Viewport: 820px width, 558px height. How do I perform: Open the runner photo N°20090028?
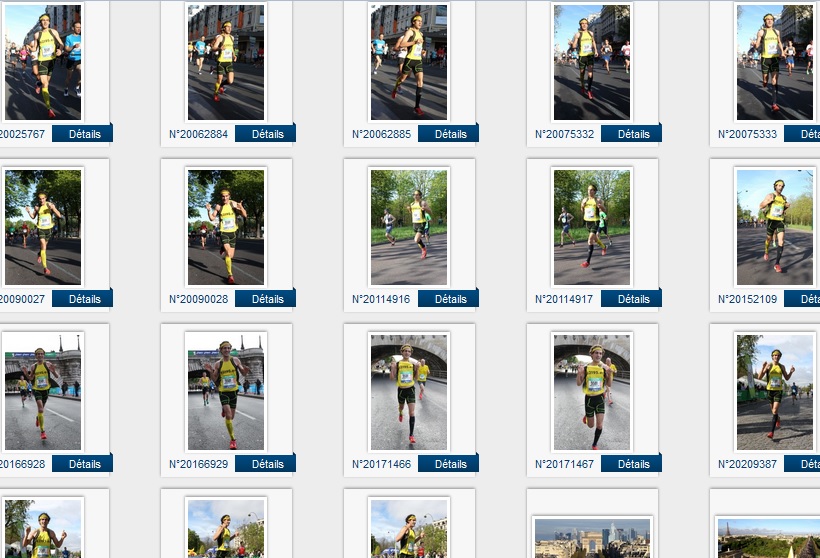click(226, 227)
